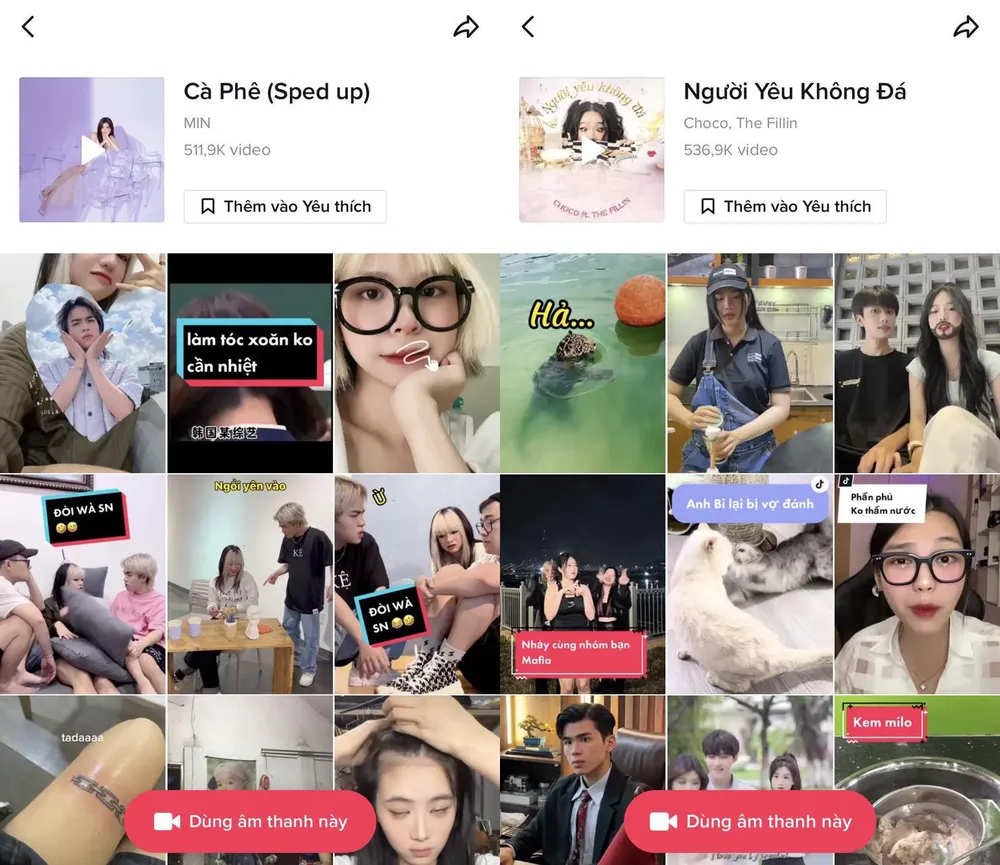
Task: Play the Người Yêu Không Đá cover preview
Action: [x=592, y=150]
